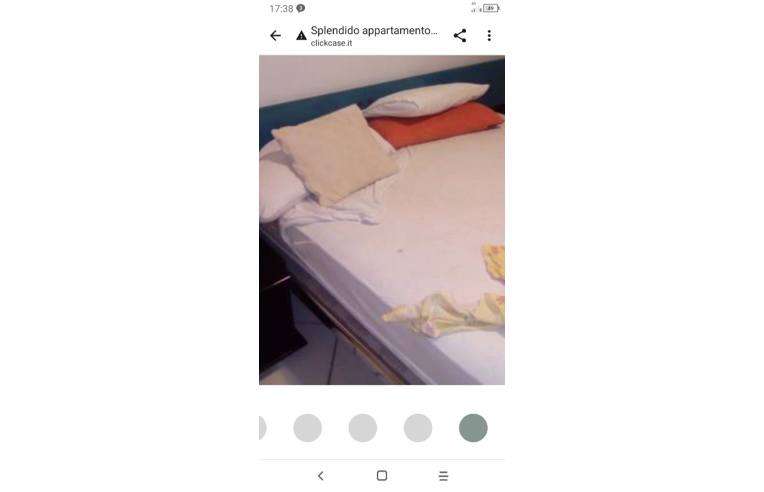
Task: Tap the site warning triangle icon
Action: pos(301,36)
